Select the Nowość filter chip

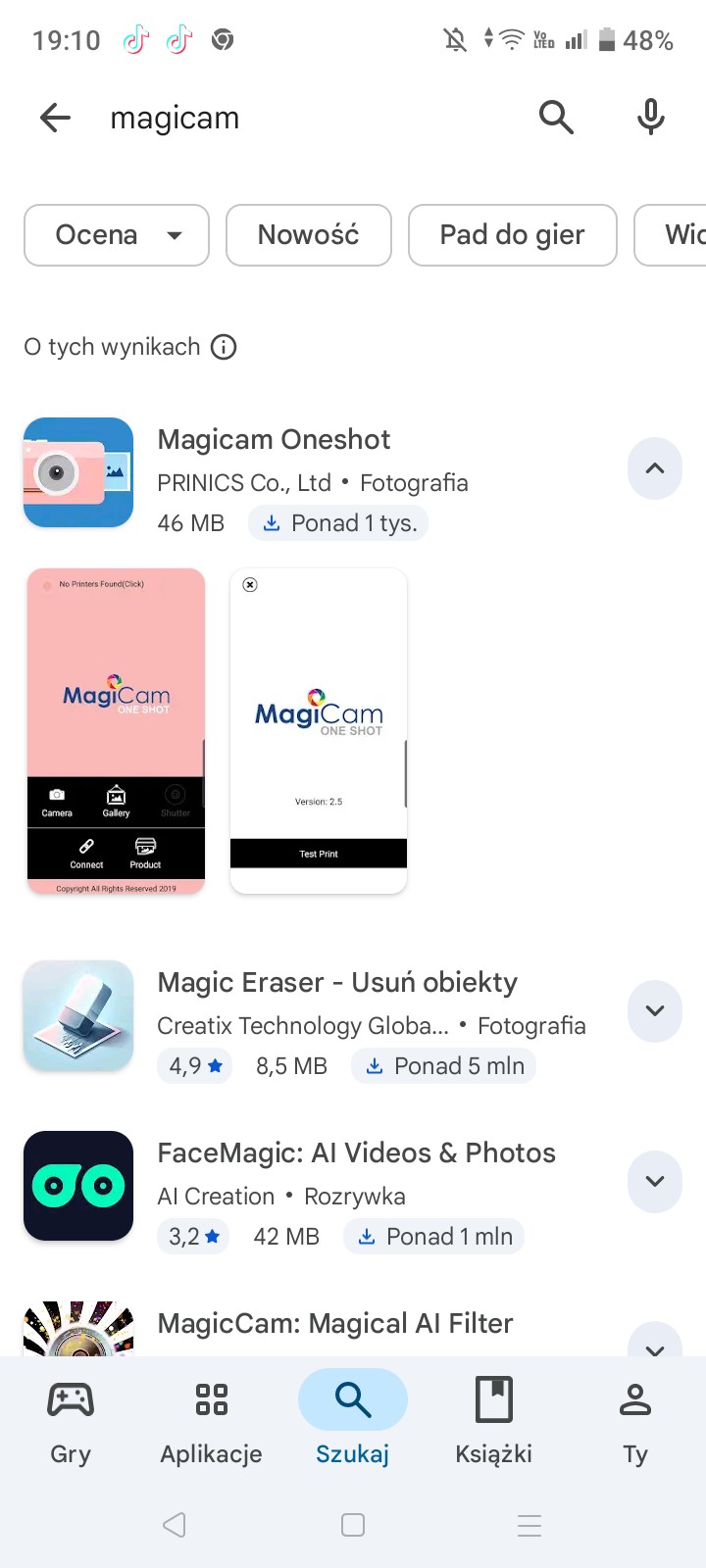coord(308,235)
